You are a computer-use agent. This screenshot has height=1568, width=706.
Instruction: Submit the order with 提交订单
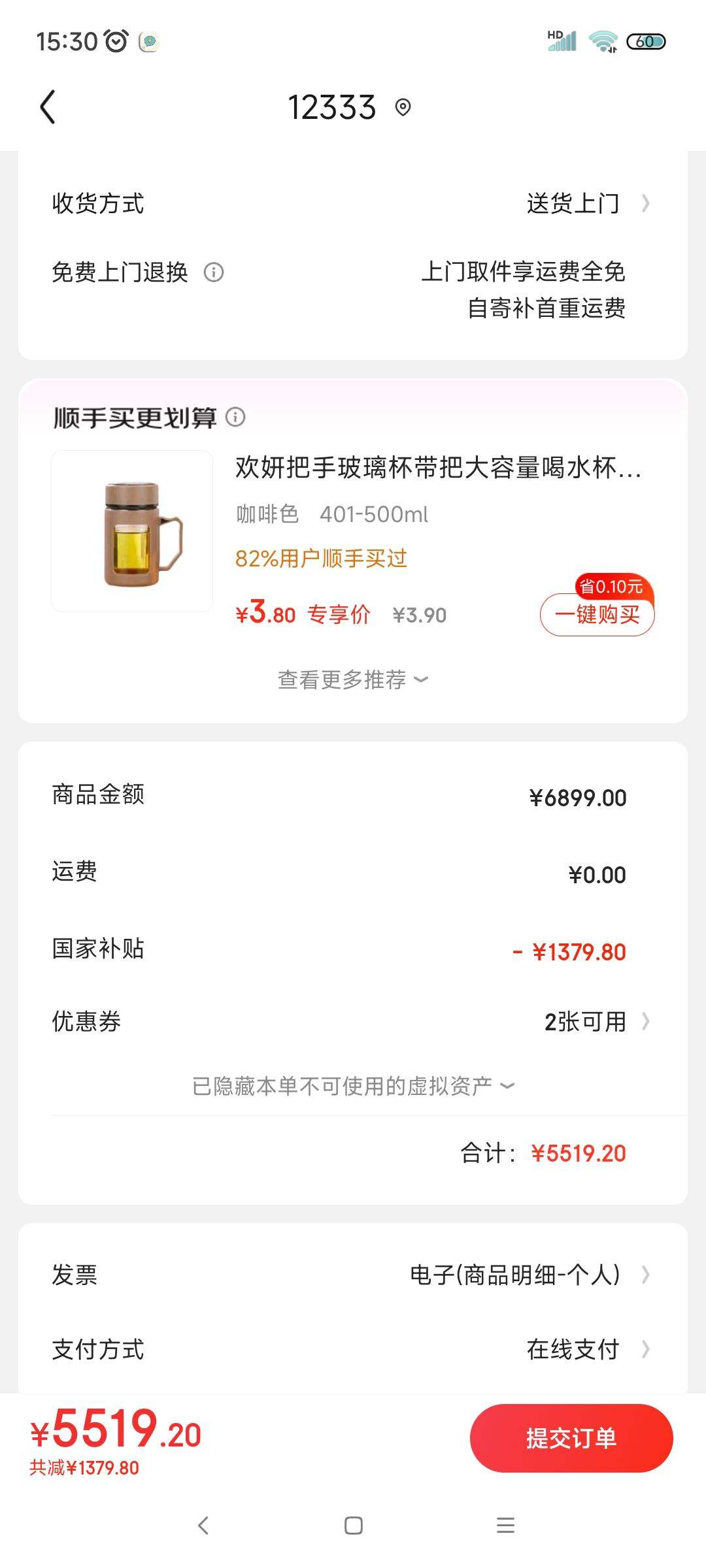pos(571,1438)
